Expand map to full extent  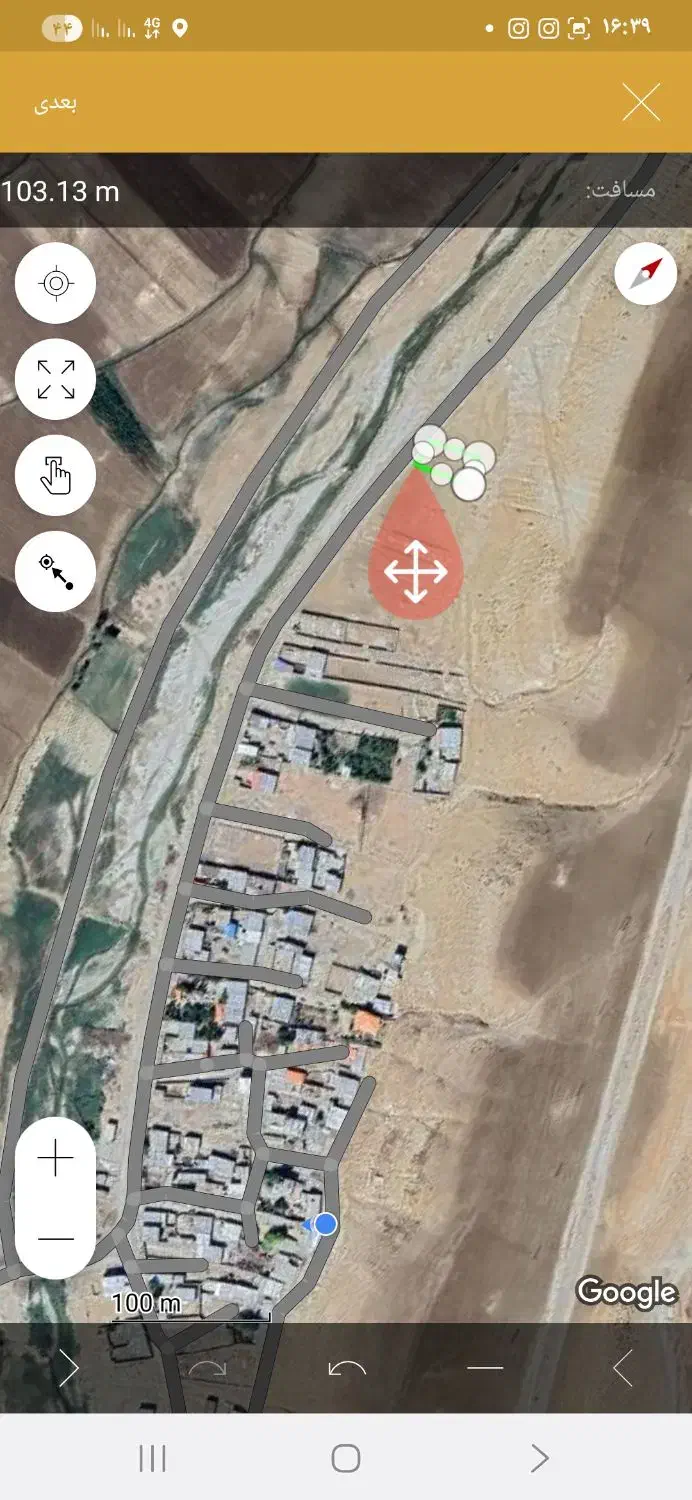point(56,380)
